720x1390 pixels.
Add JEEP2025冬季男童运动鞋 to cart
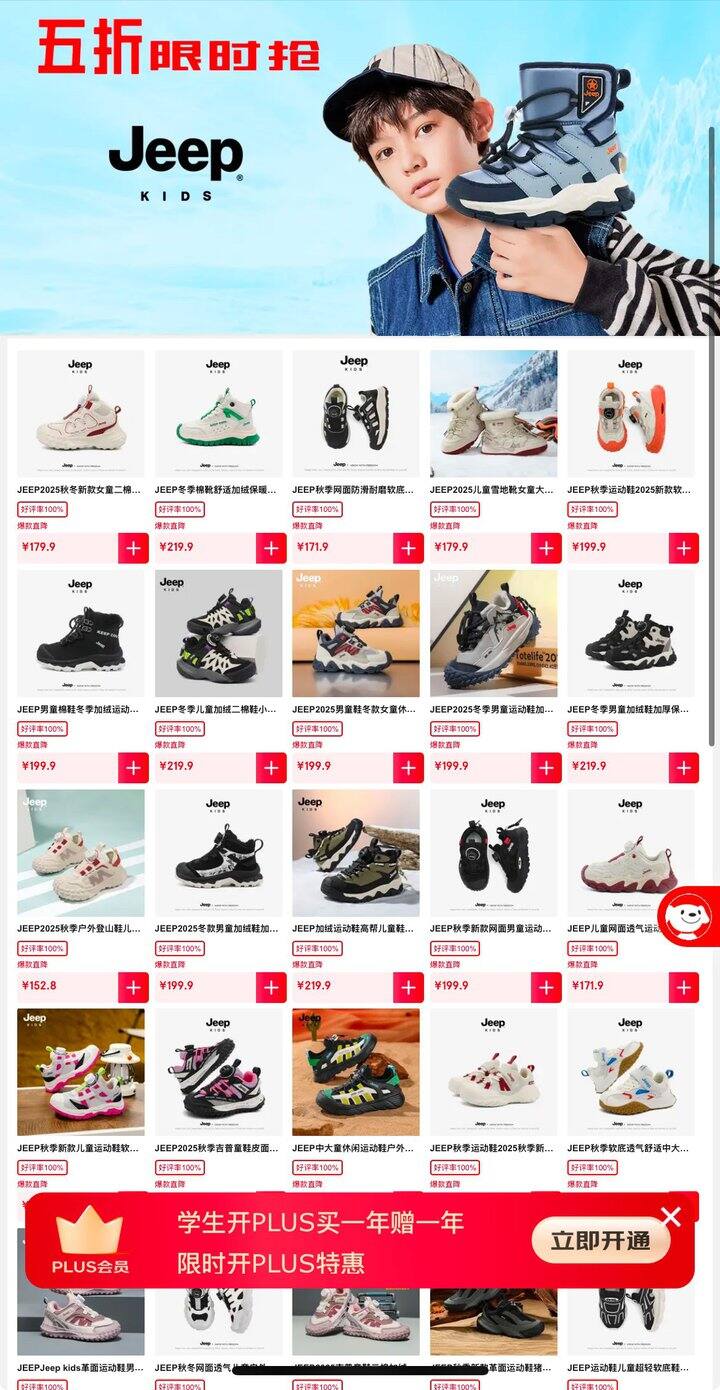point(546,767)
